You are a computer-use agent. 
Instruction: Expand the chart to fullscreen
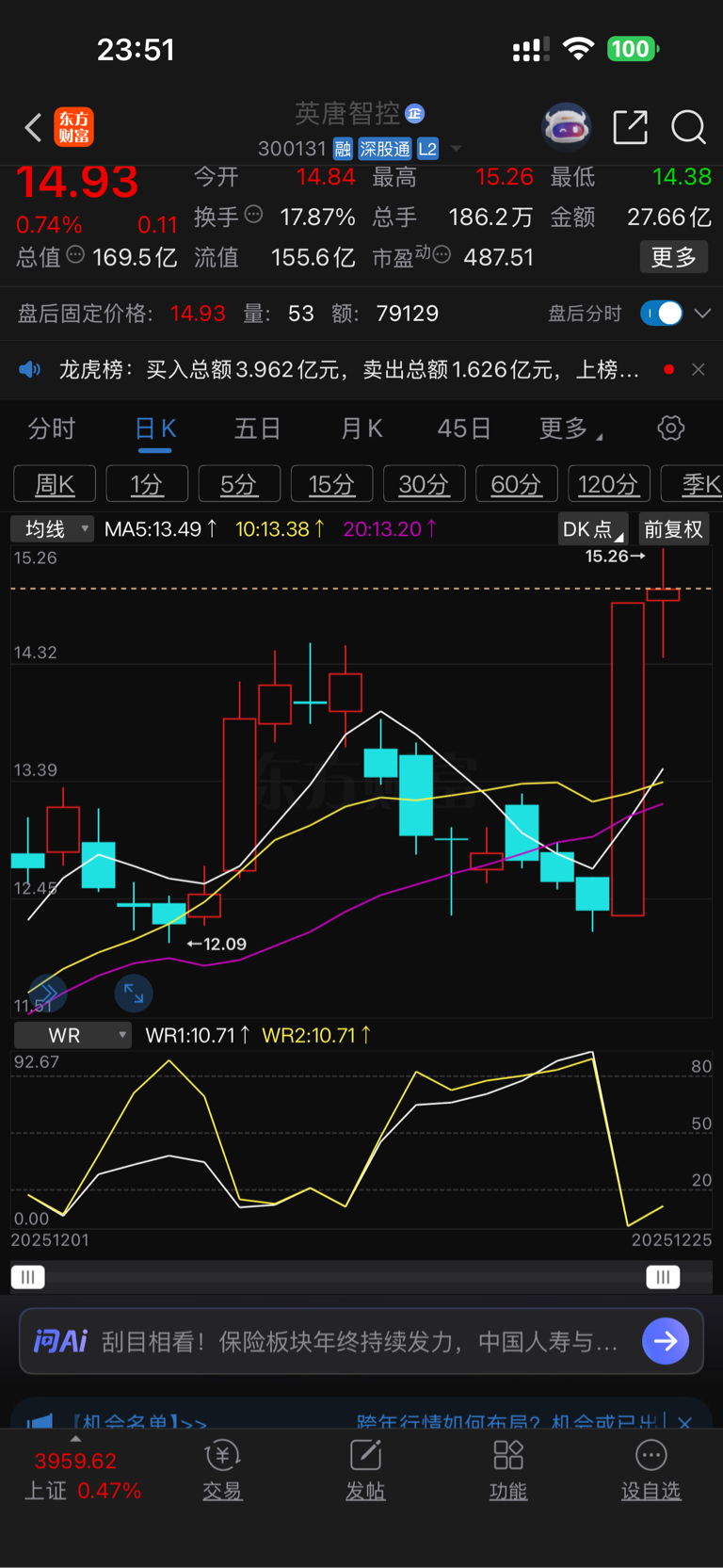134,993
